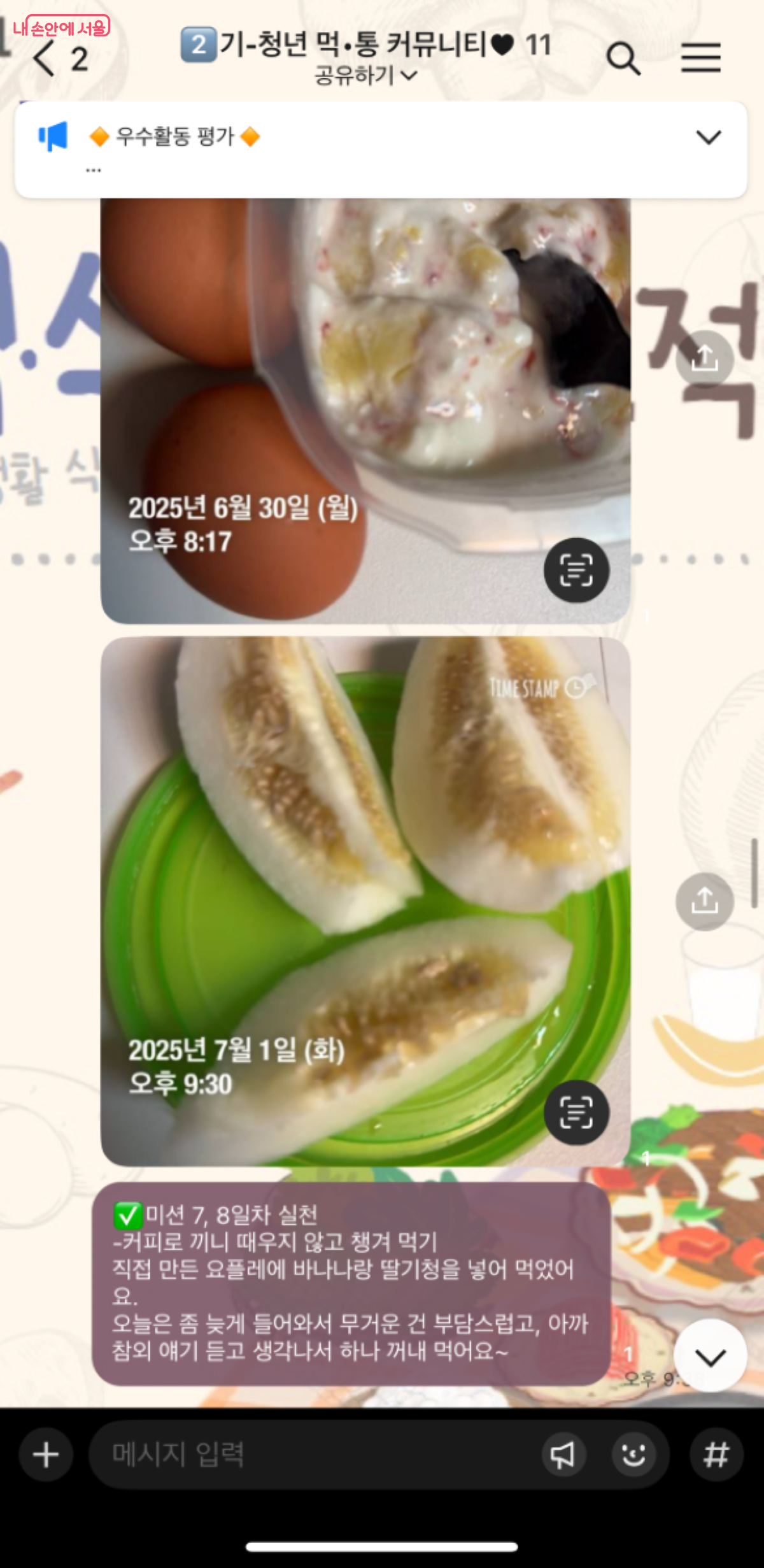Image resolution: width=764 pixels, height=1568 pixels.
Task: Share the July 1 melon photo
Action: click(704, 901)
